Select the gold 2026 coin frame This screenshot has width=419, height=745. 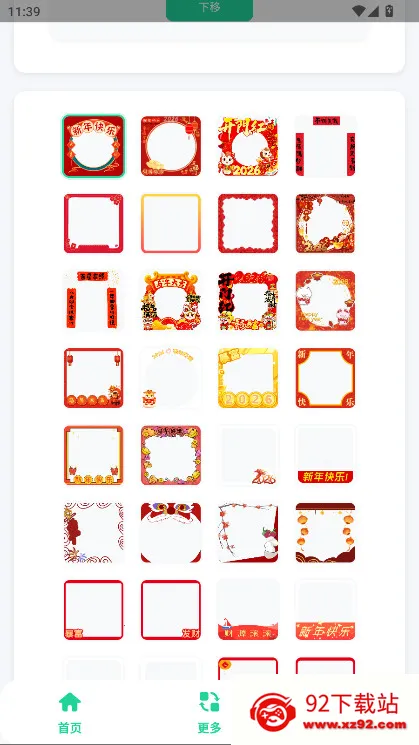pos(248,378)
